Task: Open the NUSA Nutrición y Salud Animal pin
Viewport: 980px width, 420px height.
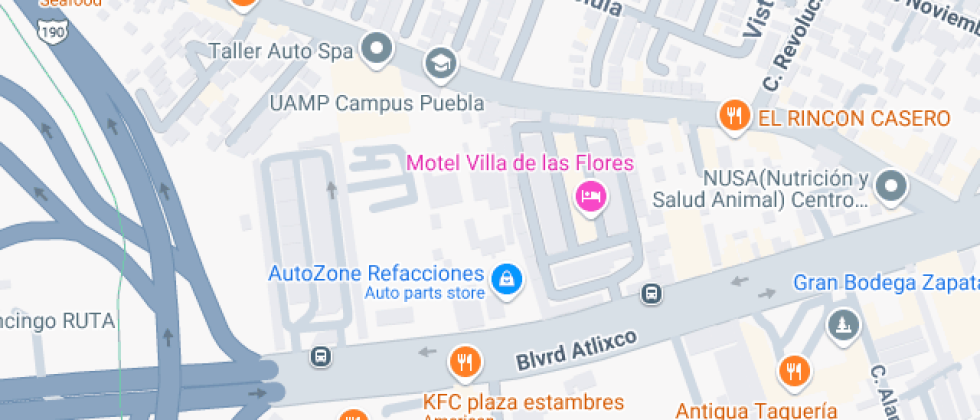Action: coord(890,186)
